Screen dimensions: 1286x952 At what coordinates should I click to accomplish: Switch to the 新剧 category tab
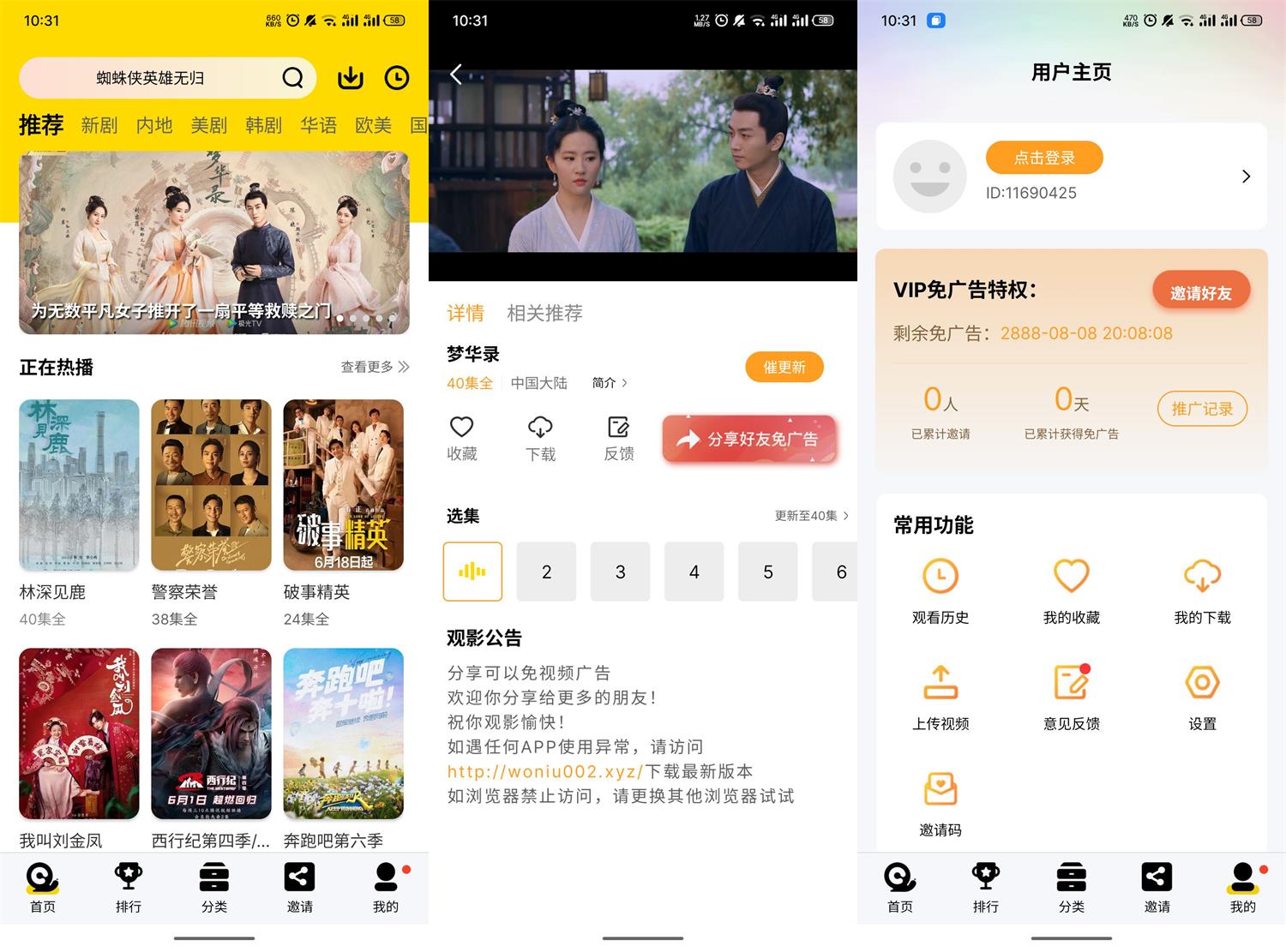pyautogui.click(x=99, y=126)
